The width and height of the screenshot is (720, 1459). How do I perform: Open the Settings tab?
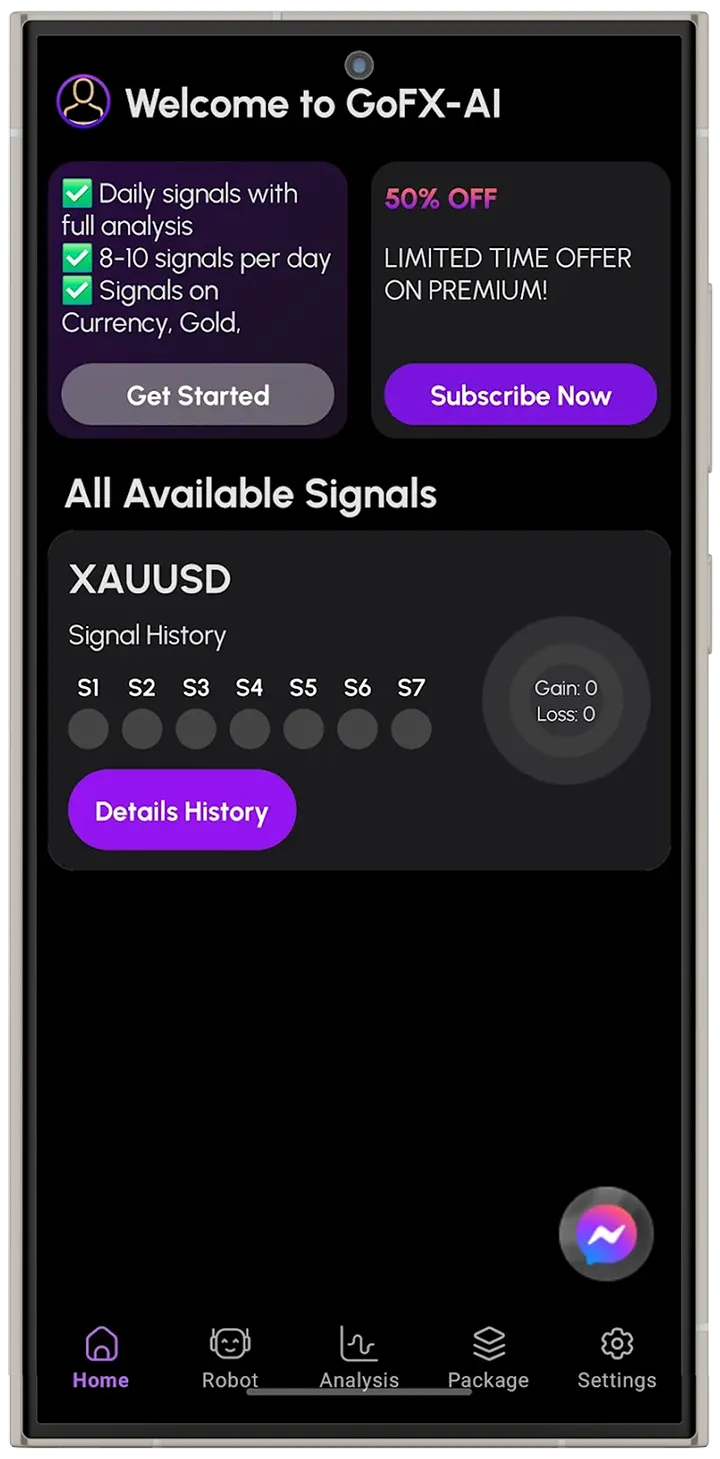coord(617,1358)
